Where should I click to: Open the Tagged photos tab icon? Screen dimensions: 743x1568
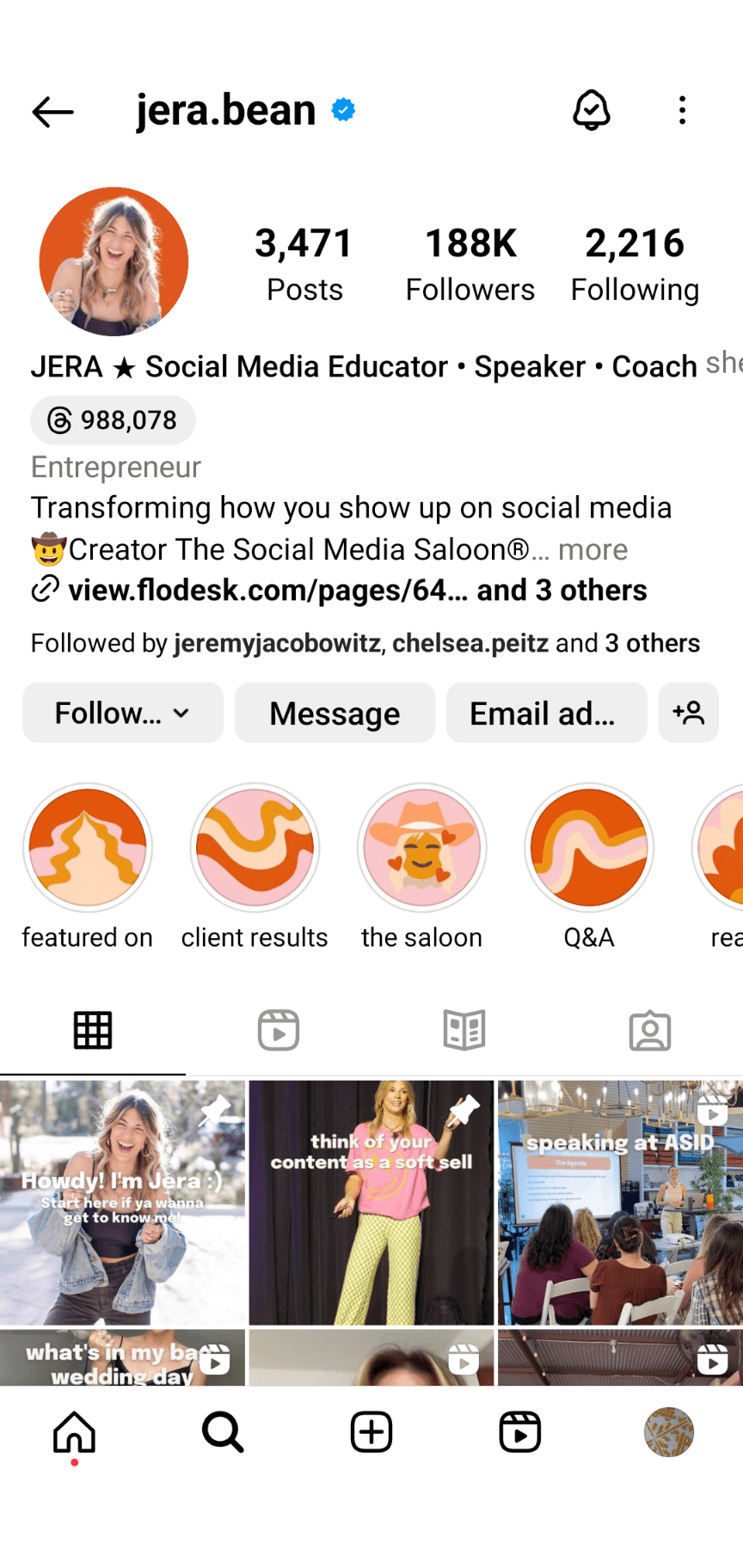651,1029
